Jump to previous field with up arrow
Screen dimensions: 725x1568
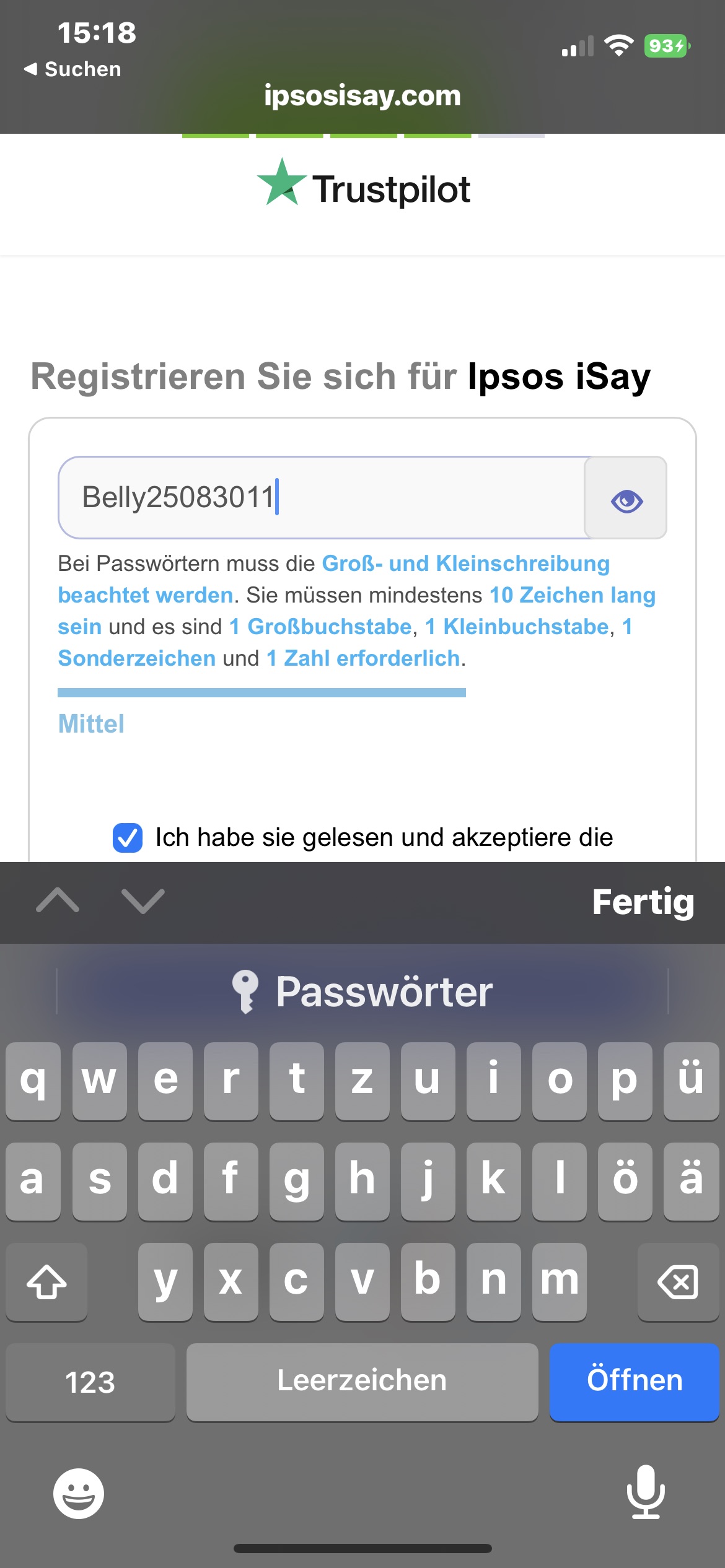[x=58, y=900]
